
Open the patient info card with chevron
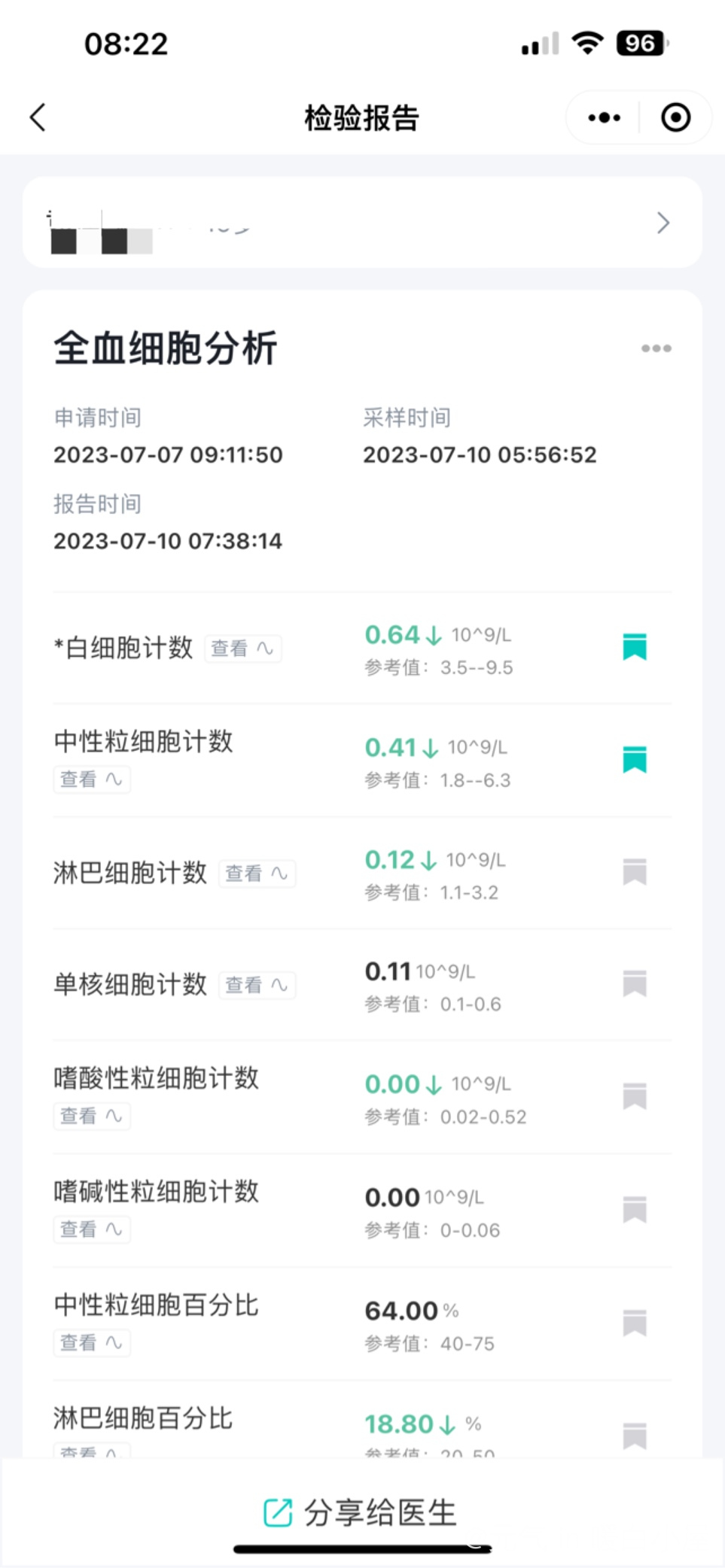click(x=362, y=223)
